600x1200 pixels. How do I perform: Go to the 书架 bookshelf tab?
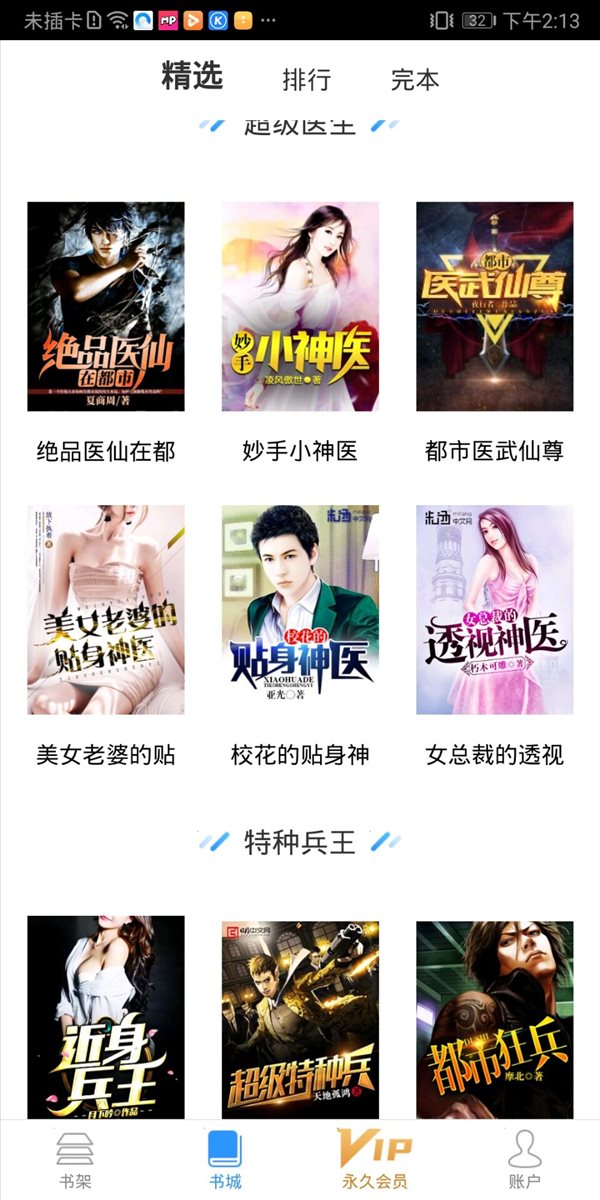point(75,1161)
